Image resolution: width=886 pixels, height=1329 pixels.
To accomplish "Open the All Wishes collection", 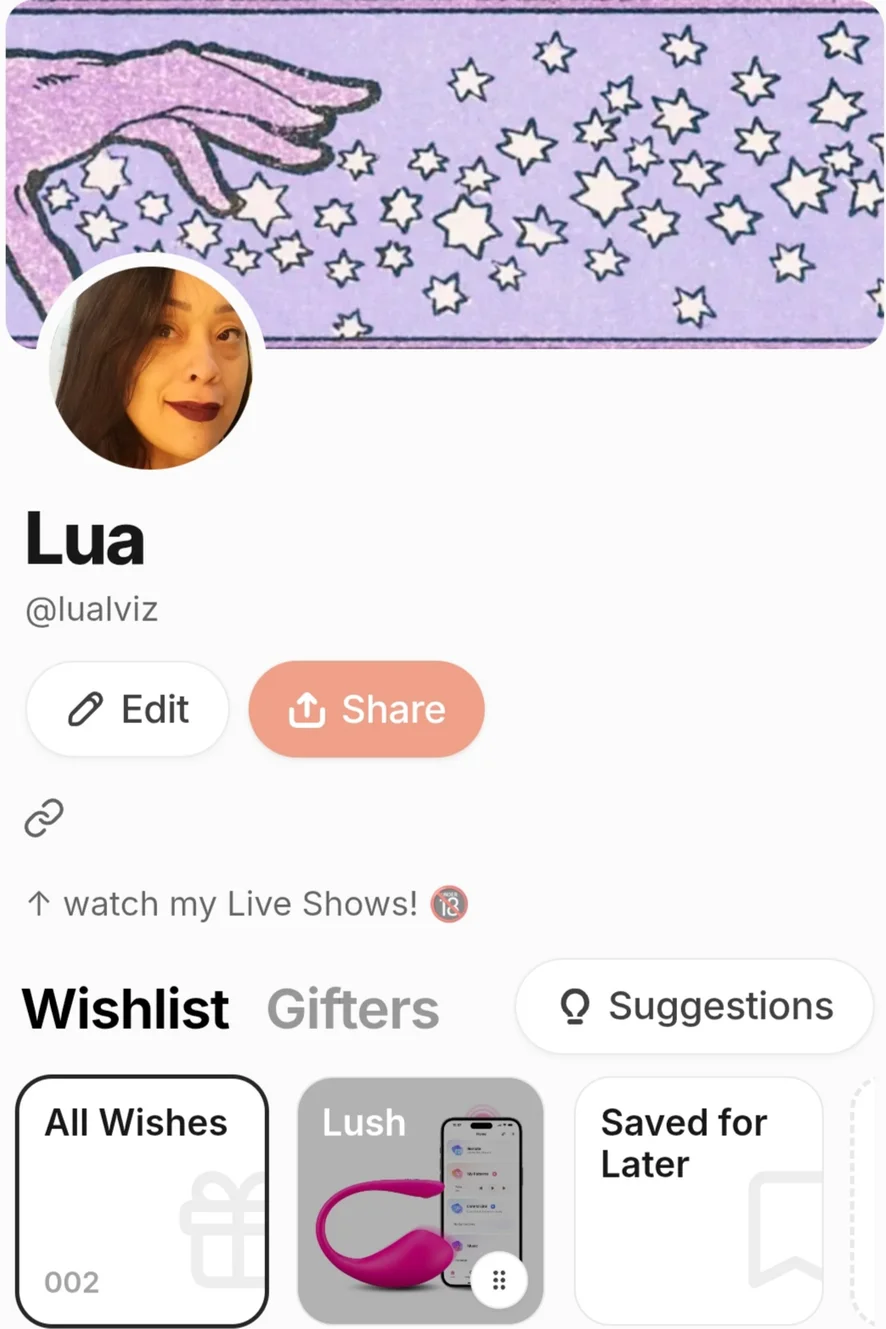I will [x=142, y=1200].
